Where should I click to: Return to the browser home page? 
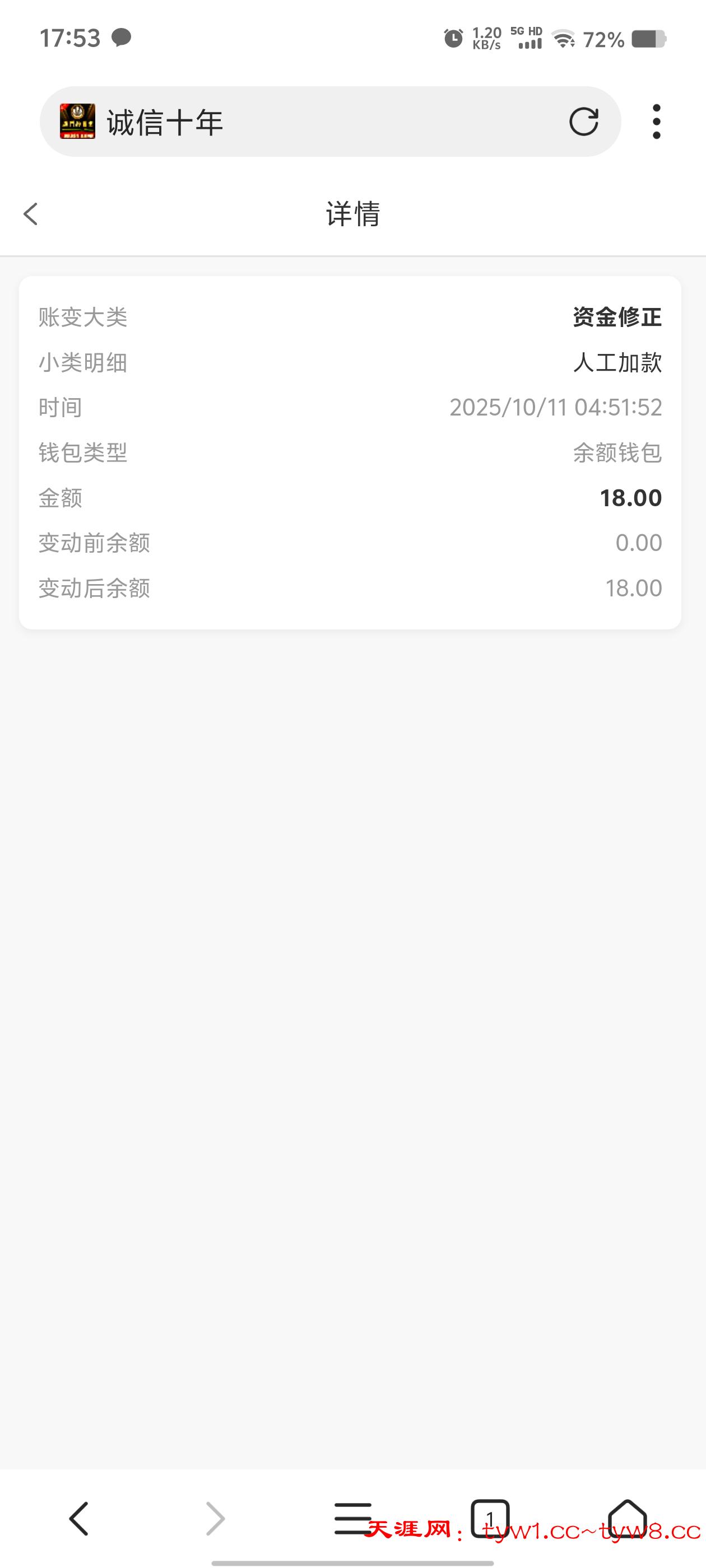click(x=627, y=1518)
